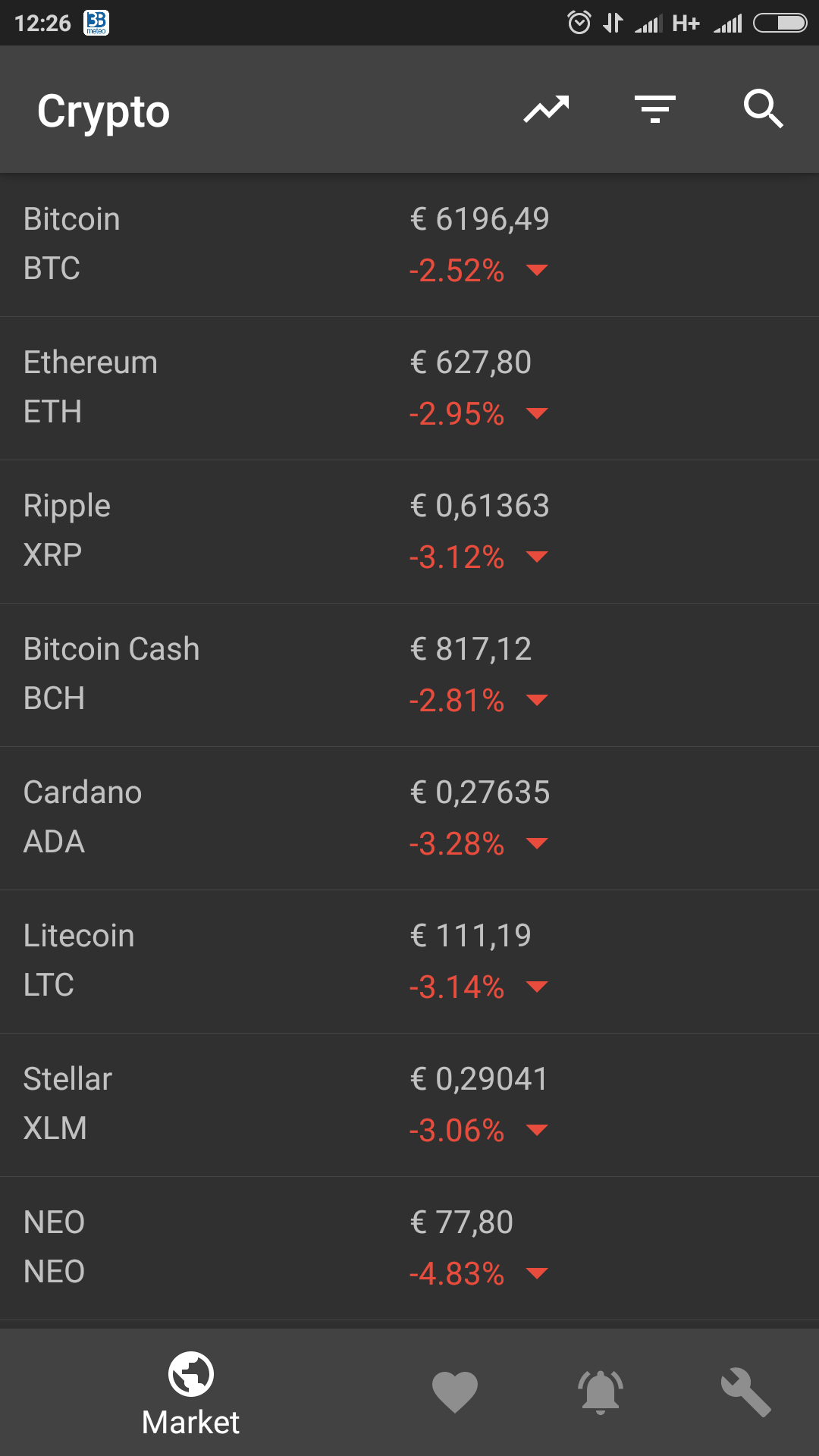View Bitcoin Cash BCH details
Screen dimensions: 819x1456
click(x=409, y=675)
